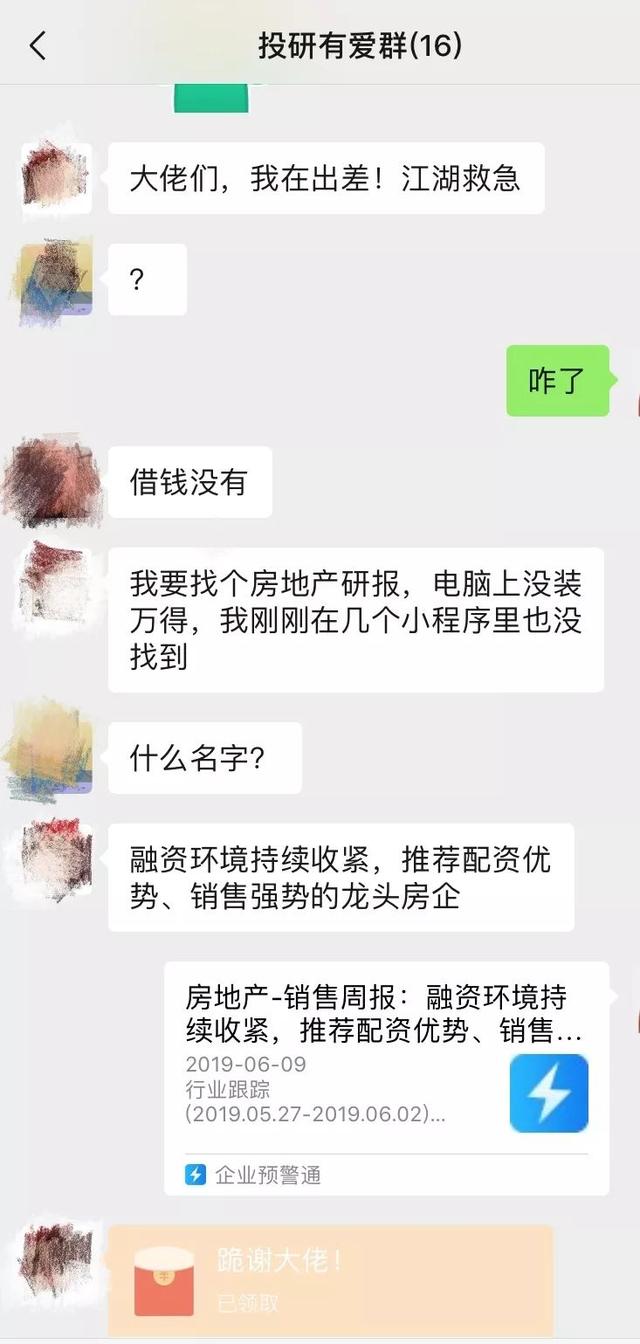Go back from 投研有爱群 chat
The width and height of the screenshot is (640, 1344).
point(38,45)
